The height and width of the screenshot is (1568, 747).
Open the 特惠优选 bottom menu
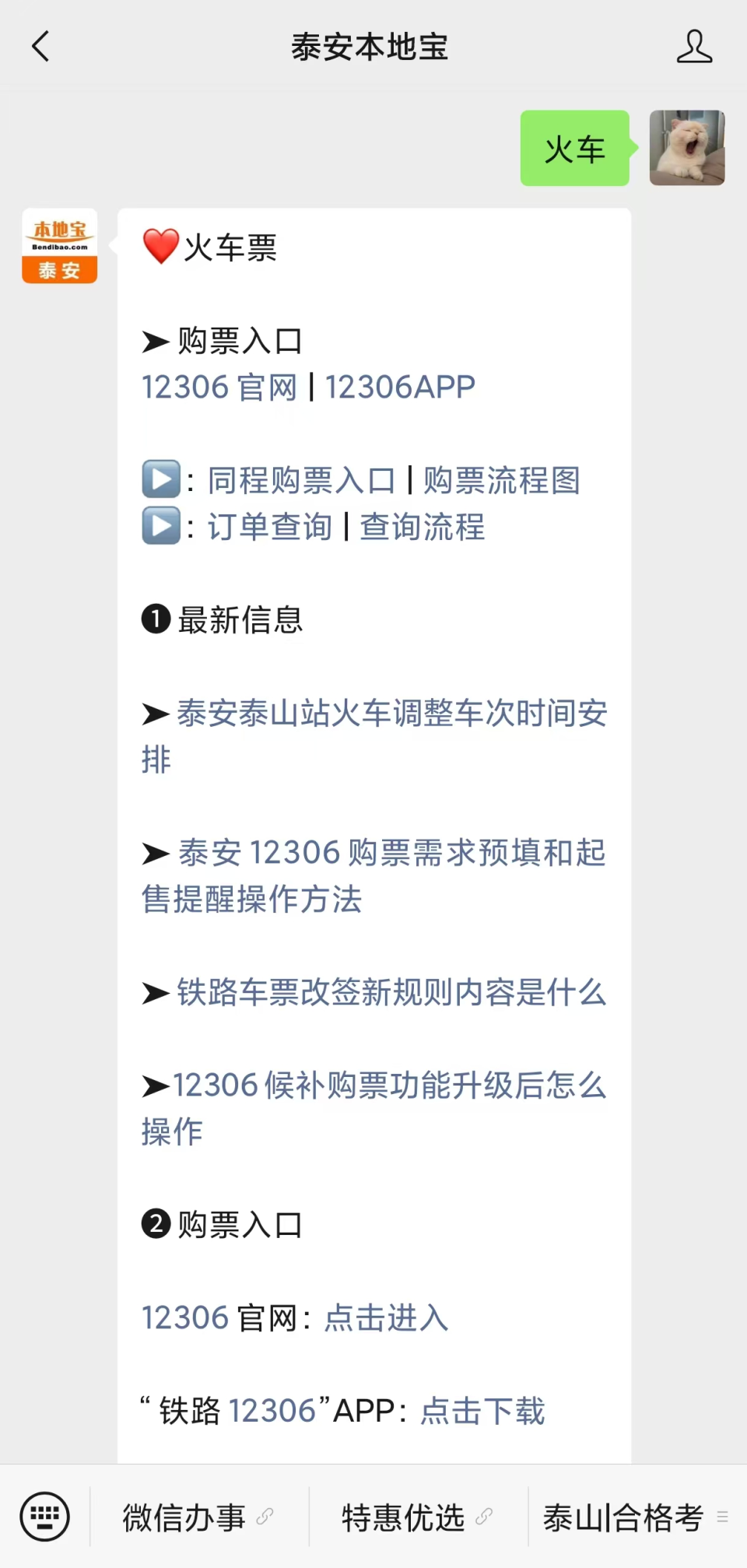402,1517
